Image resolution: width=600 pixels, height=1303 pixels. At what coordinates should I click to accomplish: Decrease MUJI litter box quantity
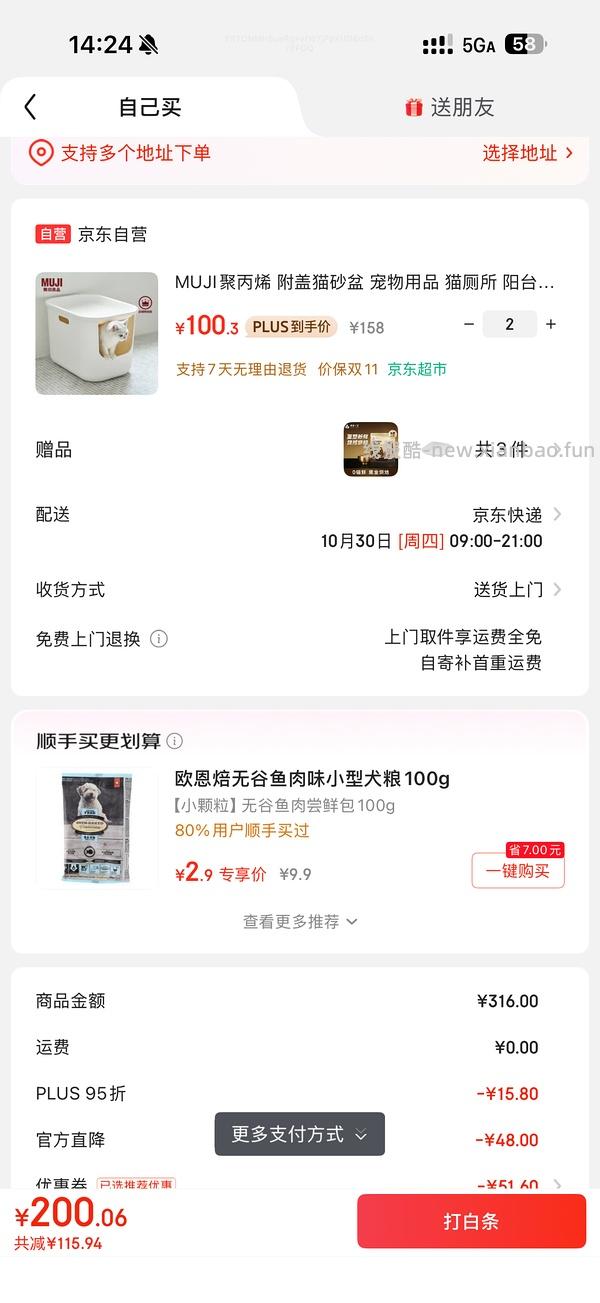(x=470, y=324)
